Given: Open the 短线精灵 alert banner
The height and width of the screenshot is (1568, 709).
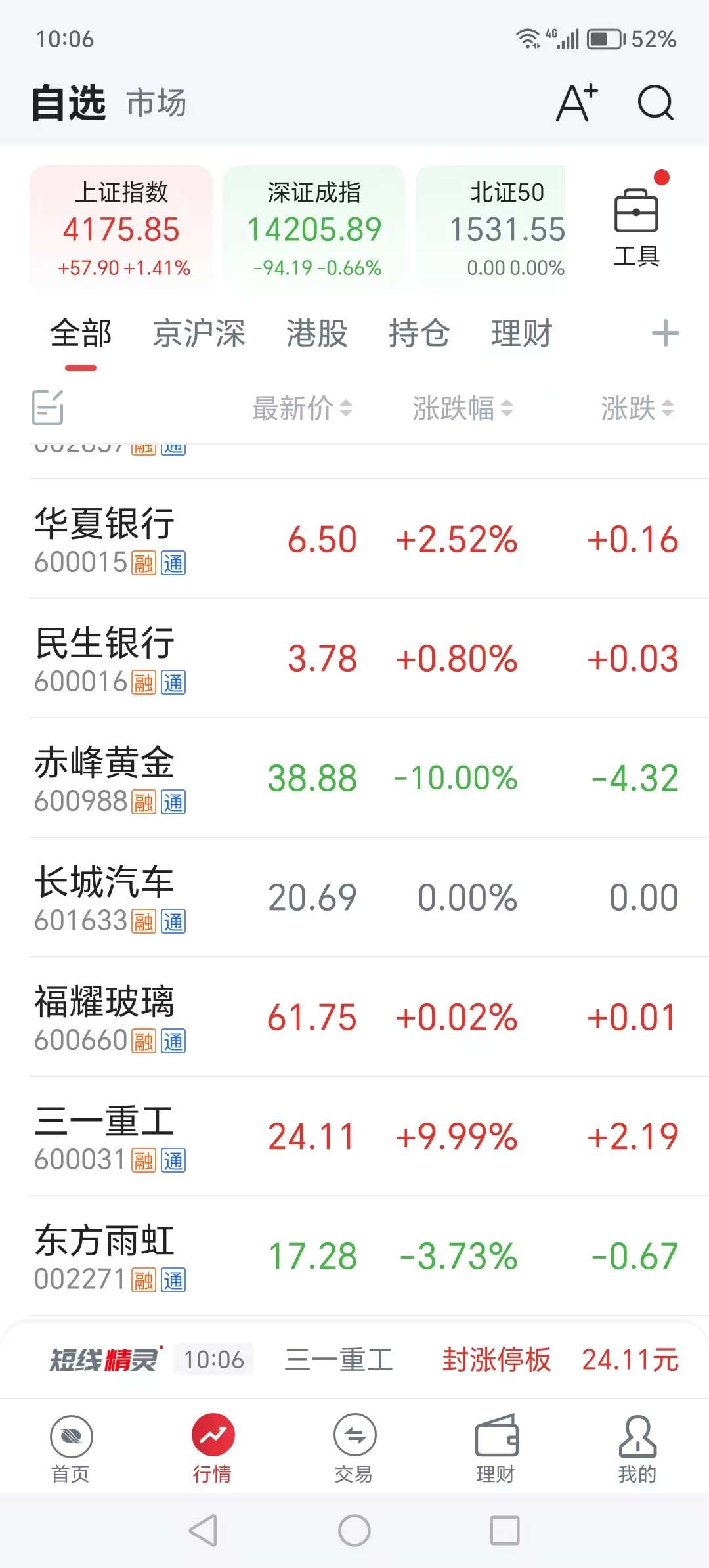Looking at the screenshot, I should coord(354,1359).
